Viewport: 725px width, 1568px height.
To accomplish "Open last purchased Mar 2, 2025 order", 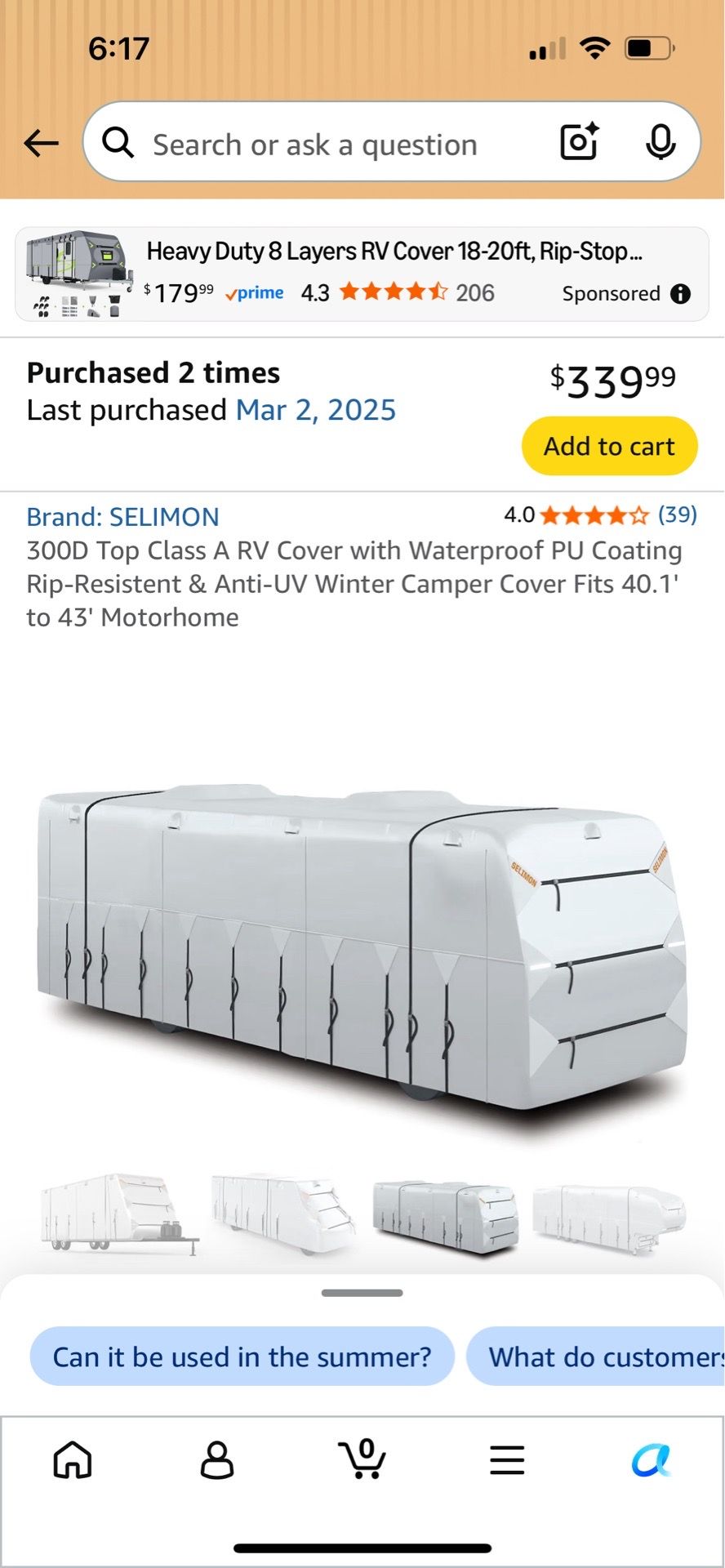I will coord(315,410).
